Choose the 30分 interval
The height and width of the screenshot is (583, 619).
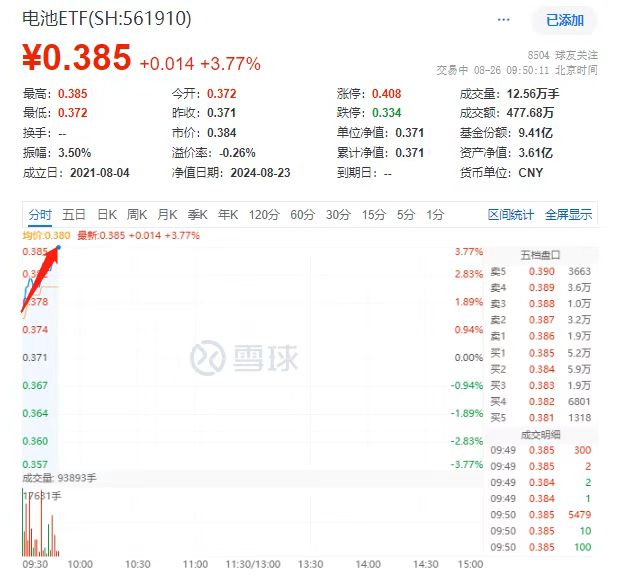(x=338, y=215)
